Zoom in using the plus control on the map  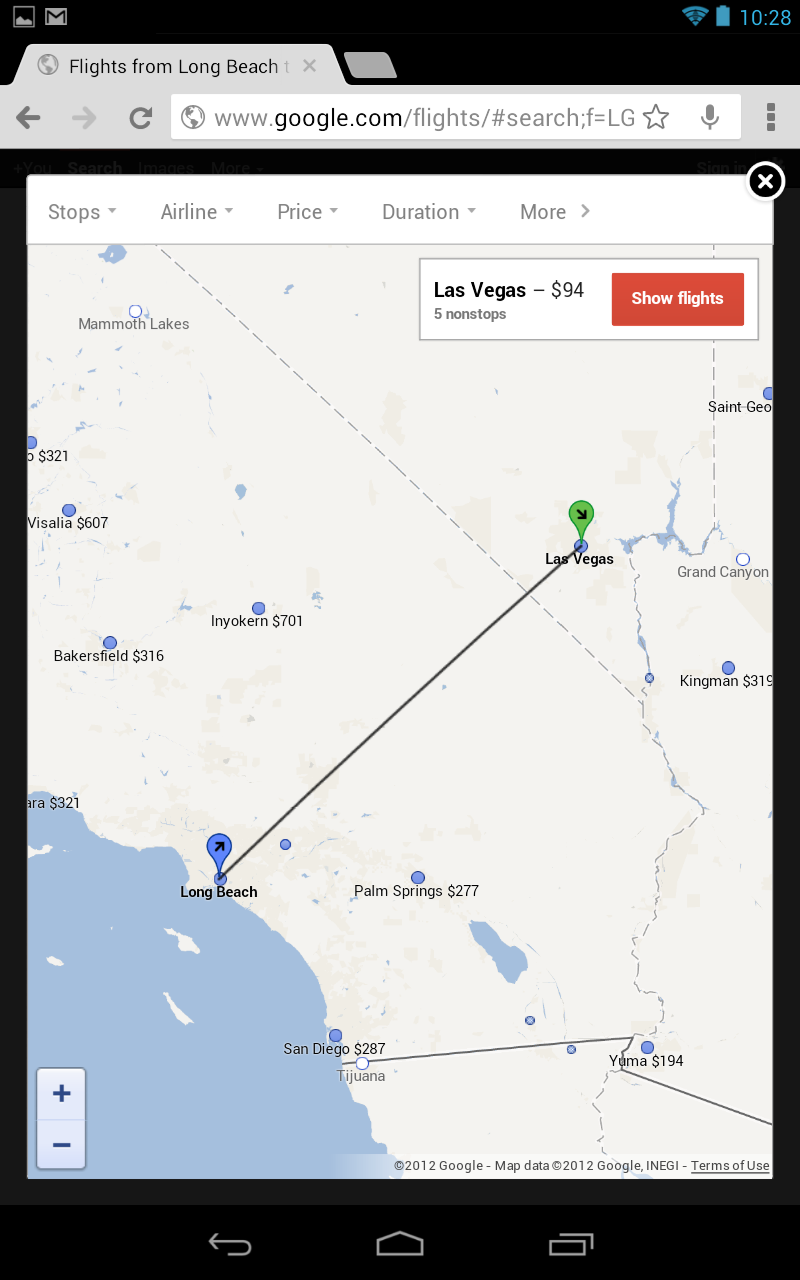tap(61, 1093)
